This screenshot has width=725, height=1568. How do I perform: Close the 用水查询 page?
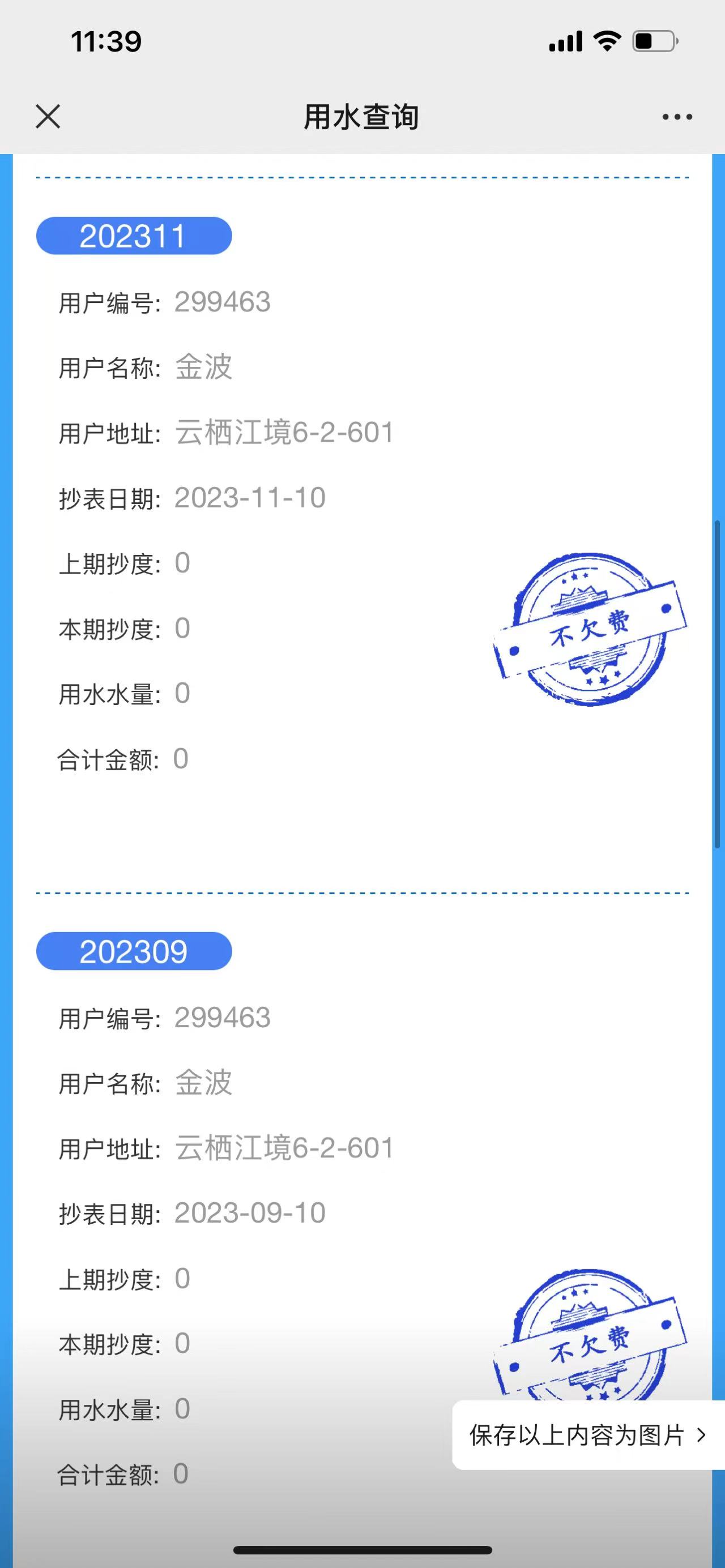(48, 116)
